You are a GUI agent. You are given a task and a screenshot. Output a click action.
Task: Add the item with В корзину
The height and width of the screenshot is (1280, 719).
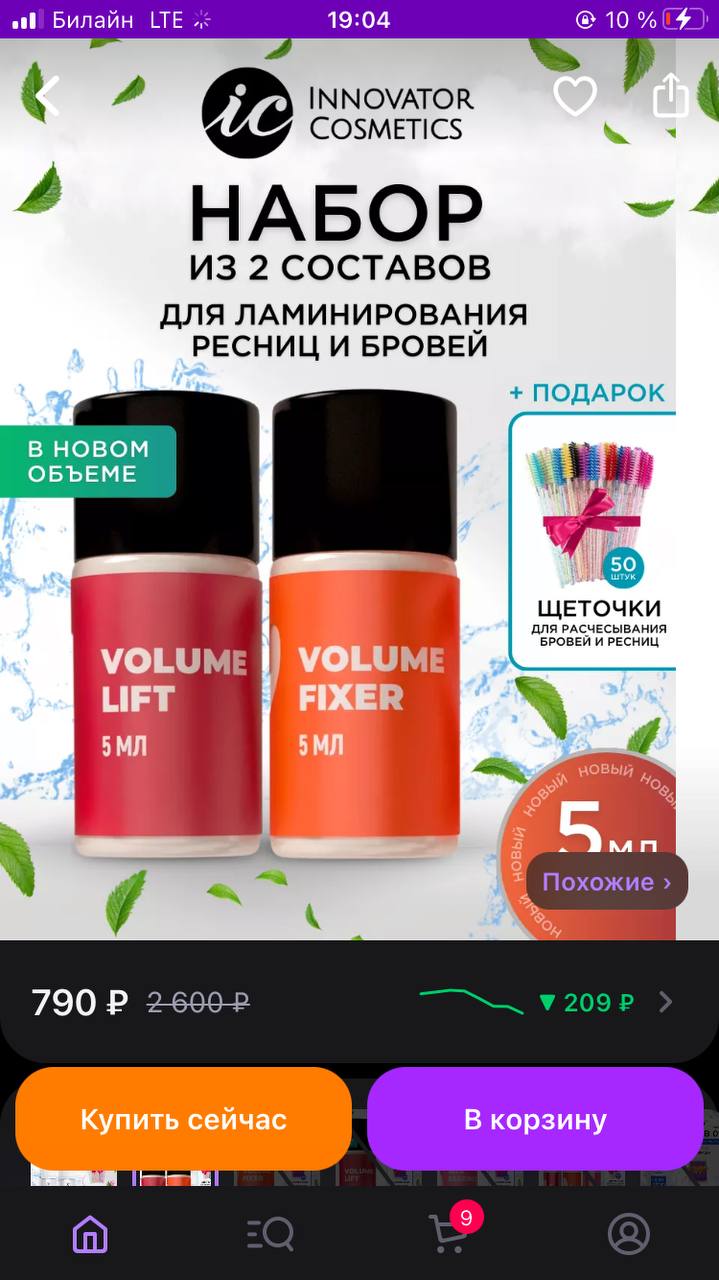535,1119
